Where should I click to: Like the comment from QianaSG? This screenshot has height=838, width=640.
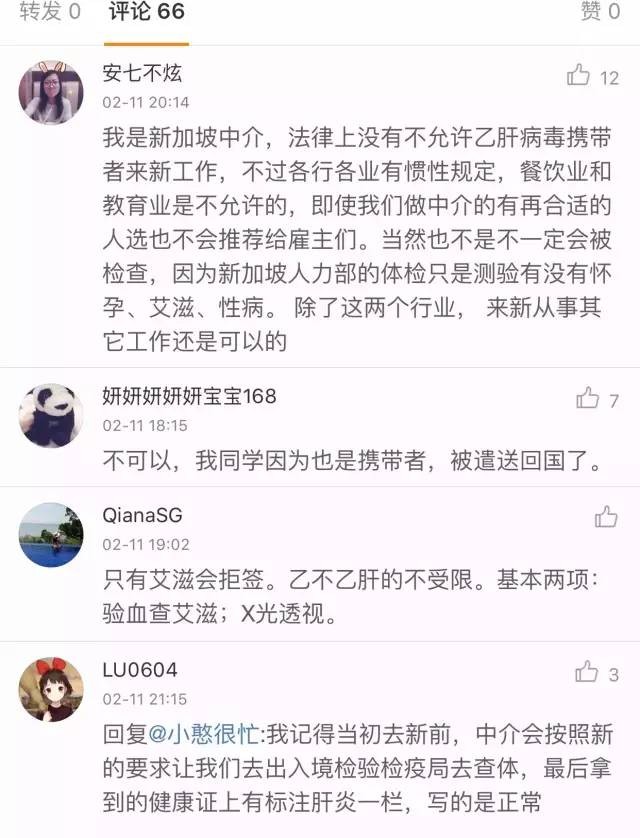pyautogui.click(x=606, y=517)
